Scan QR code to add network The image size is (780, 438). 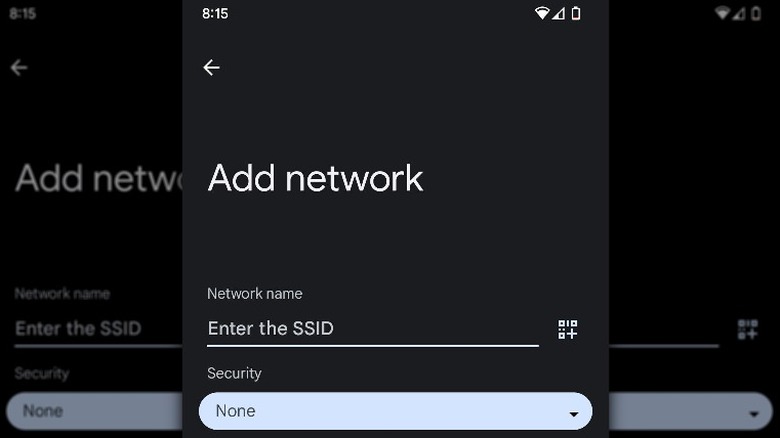click(x=567, y=329)
